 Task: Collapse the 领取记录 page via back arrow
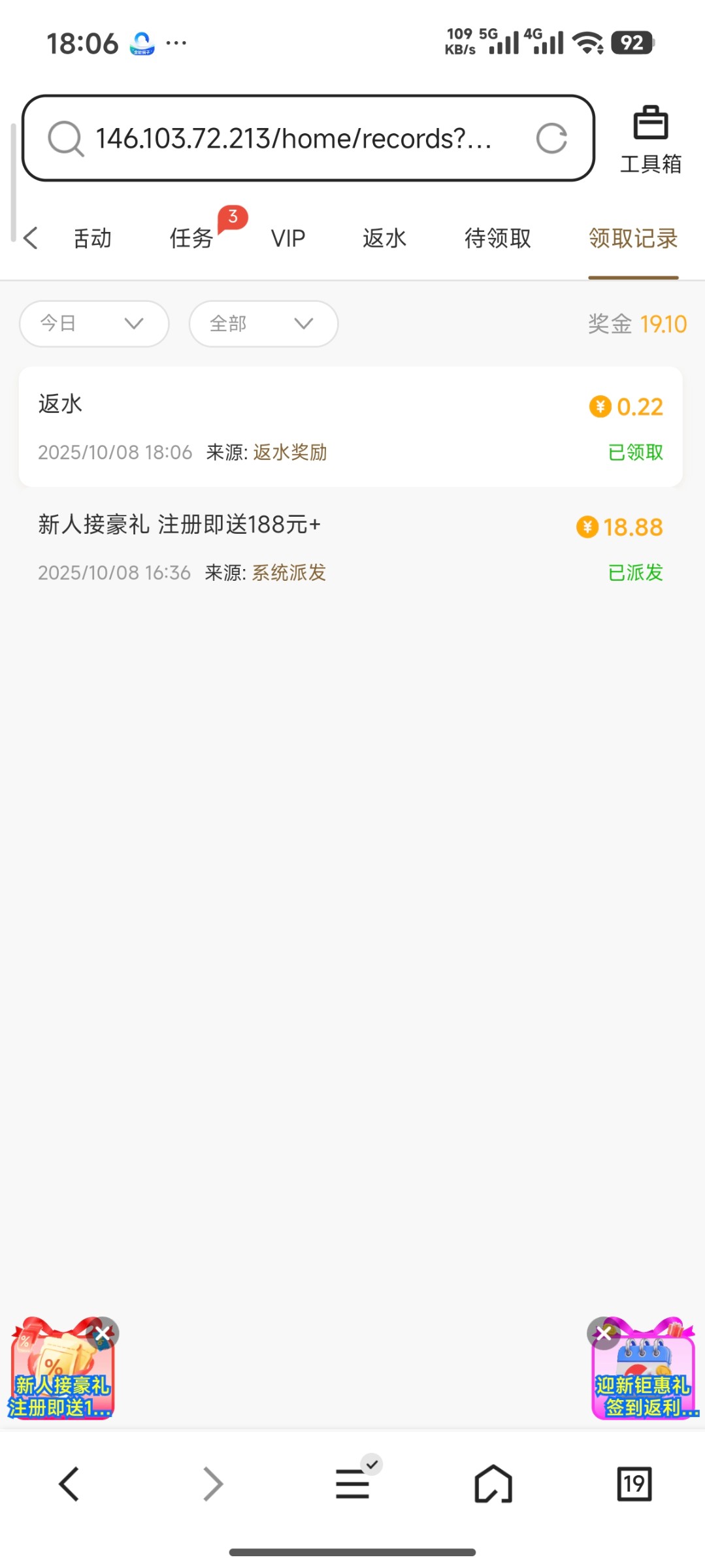click(31, 238)
